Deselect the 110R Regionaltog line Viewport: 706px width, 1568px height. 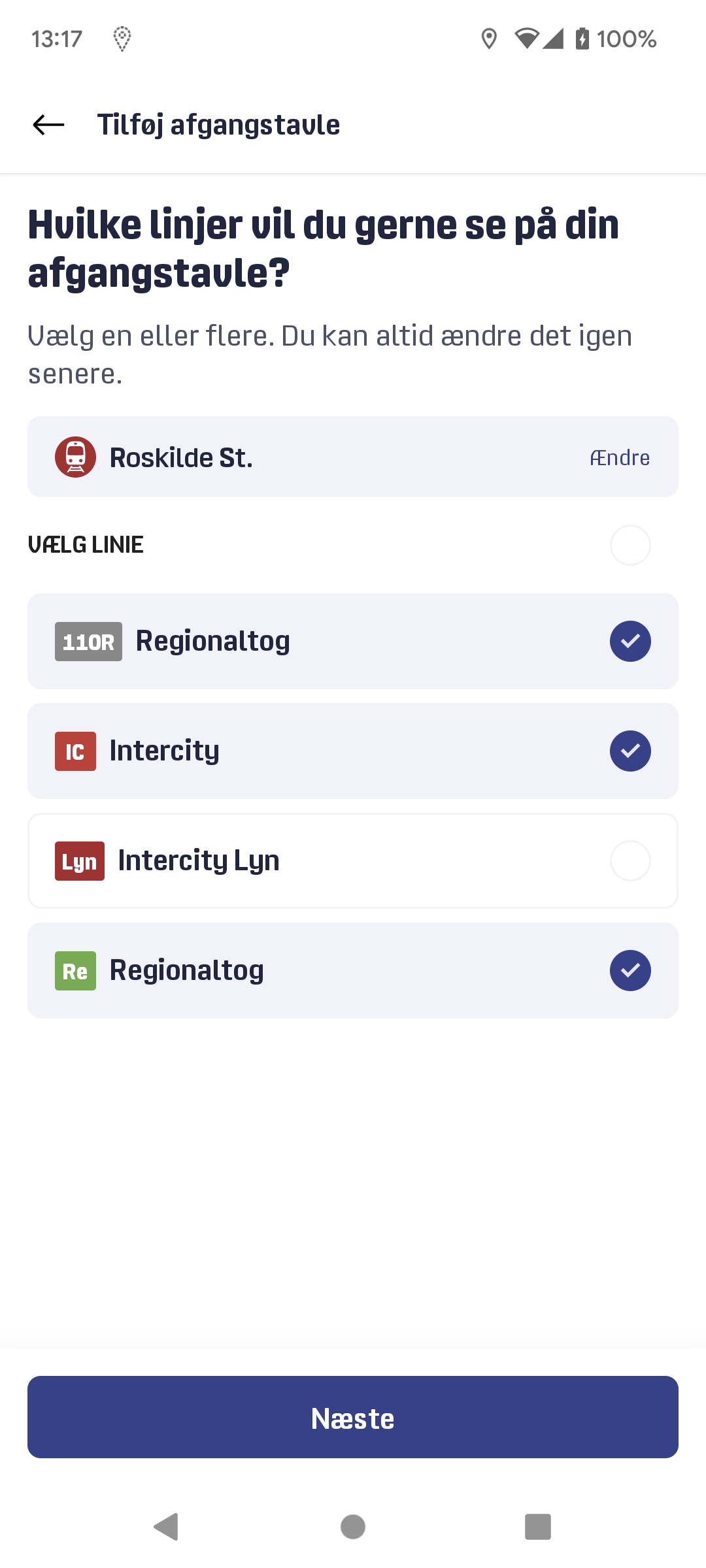pos(353,641)
